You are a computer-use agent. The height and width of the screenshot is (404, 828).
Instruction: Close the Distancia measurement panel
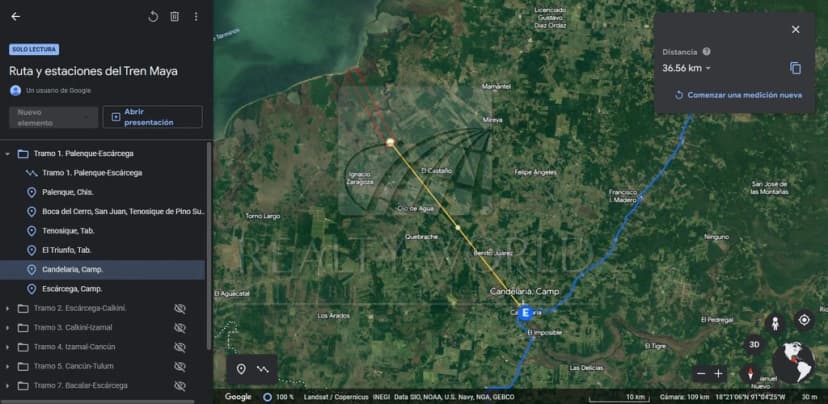795,29
